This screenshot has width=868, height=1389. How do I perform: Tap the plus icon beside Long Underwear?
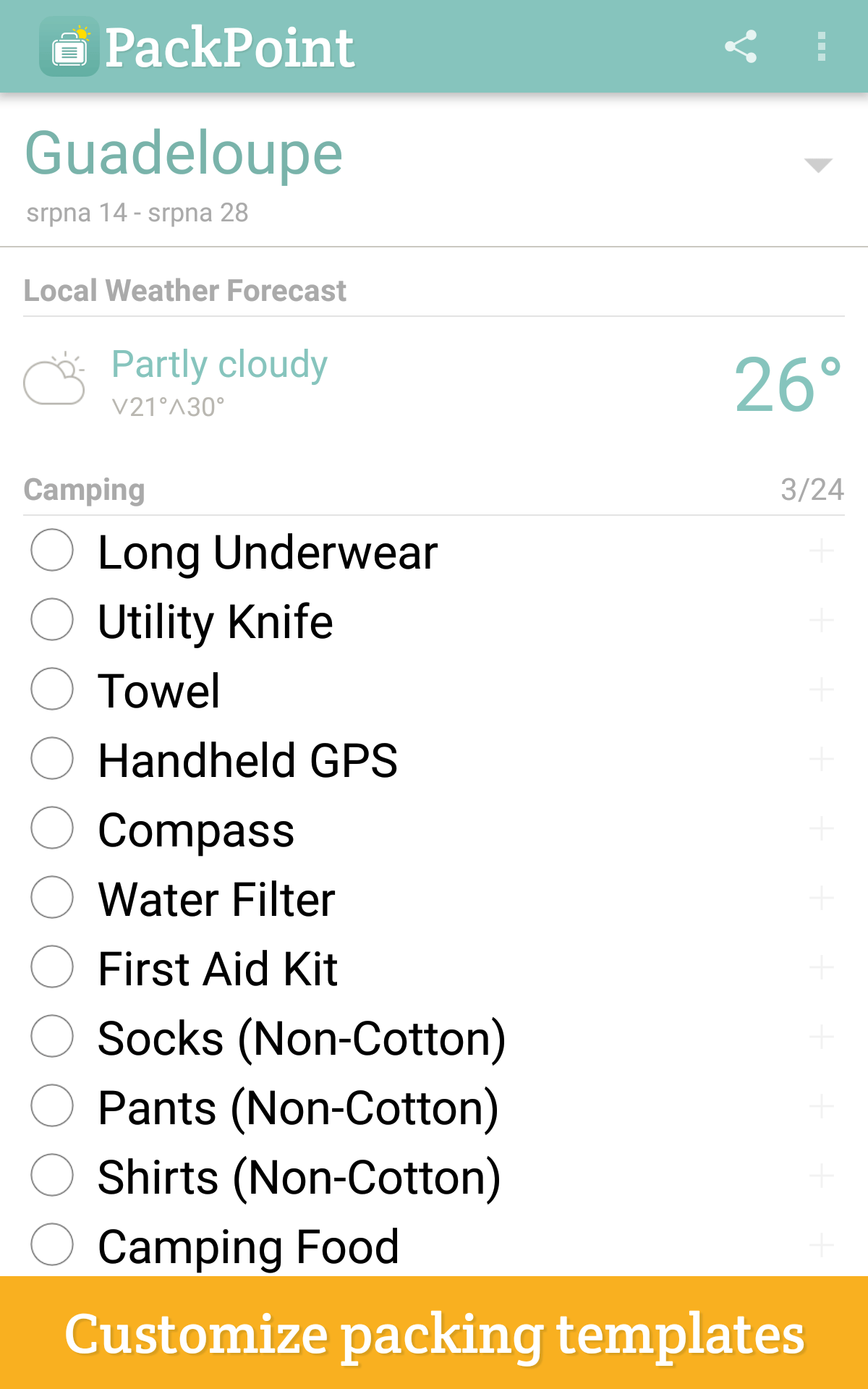[x=821, y=551]
